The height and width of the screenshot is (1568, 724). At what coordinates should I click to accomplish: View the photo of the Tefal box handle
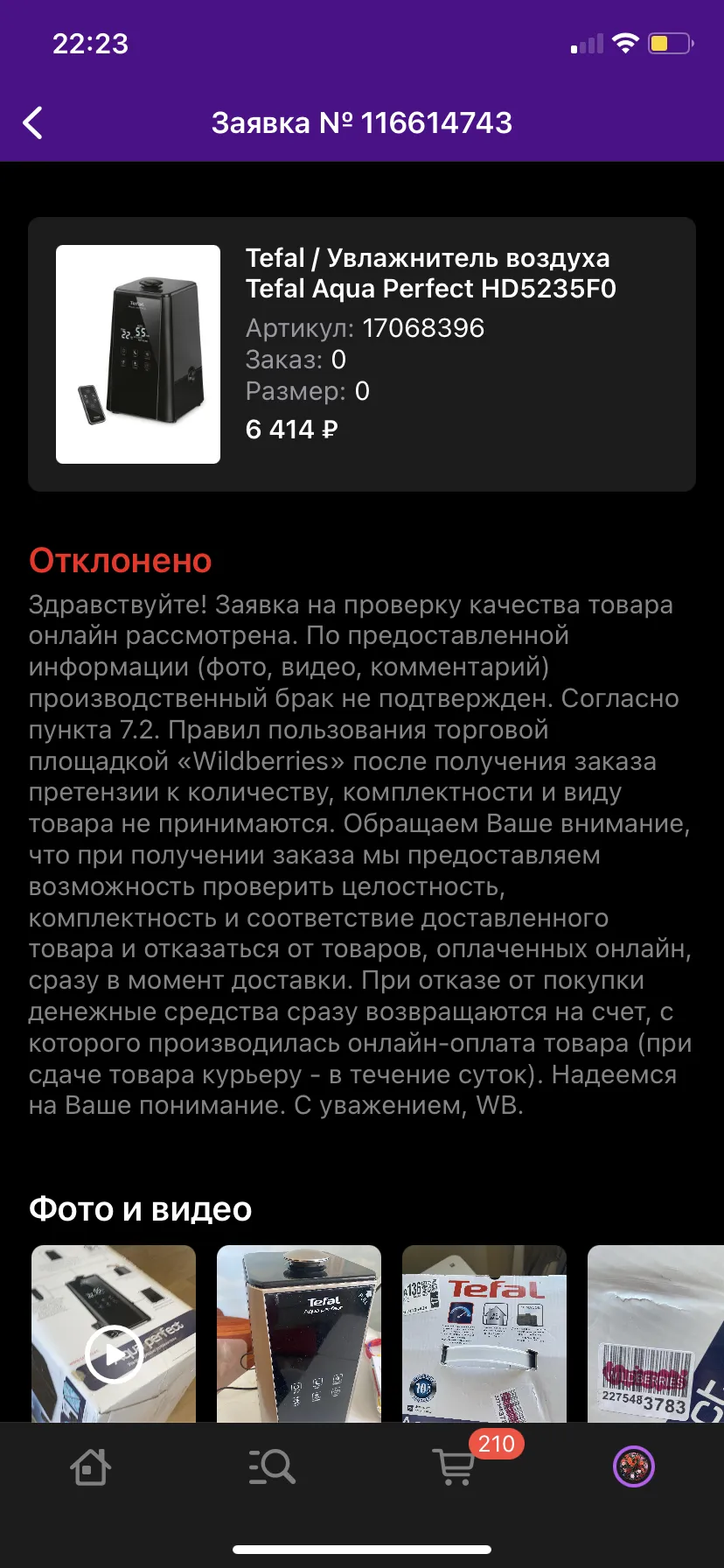coord(484,1333)
